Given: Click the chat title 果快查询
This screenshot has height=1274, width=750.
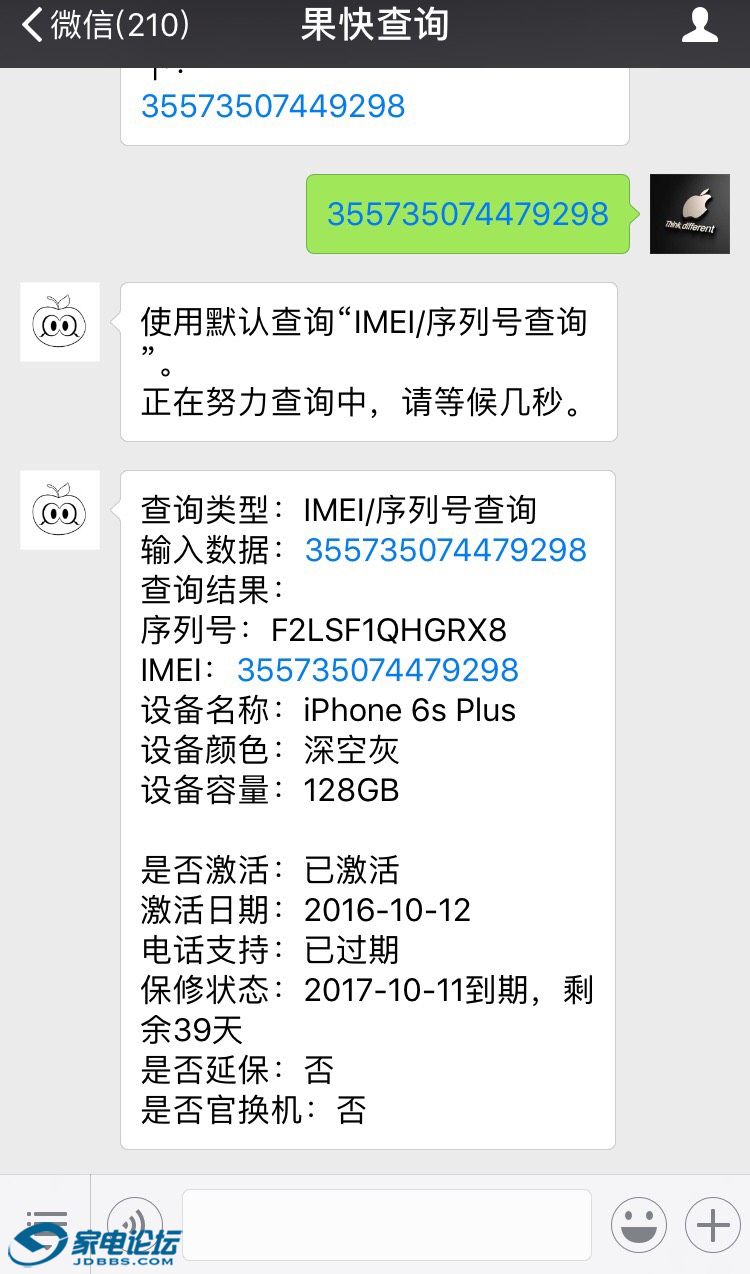Looking at the screenshot, I should tap(375, 25).
